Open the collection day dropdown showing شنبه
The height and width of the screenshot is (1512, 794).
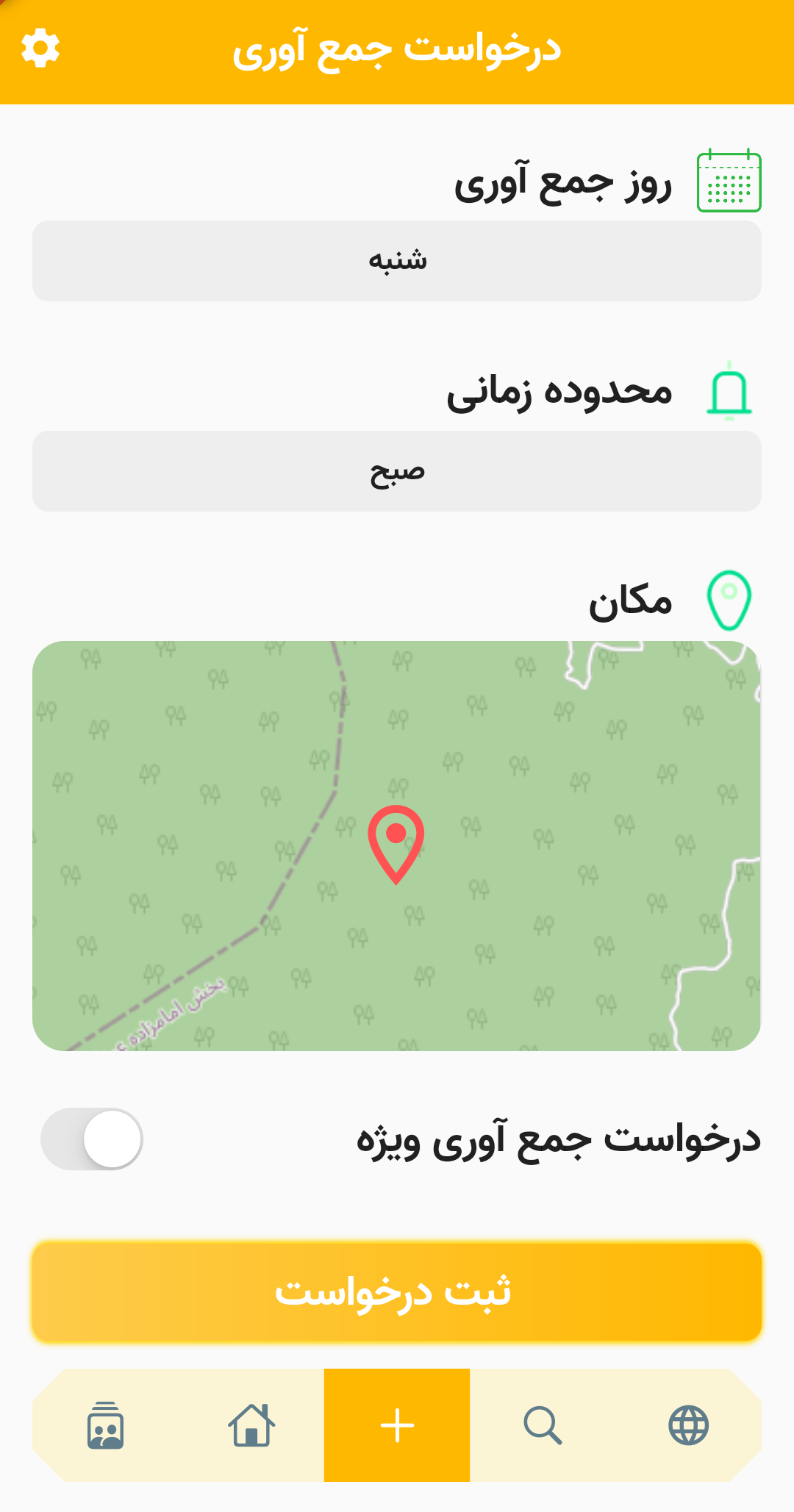coord(397,261)
